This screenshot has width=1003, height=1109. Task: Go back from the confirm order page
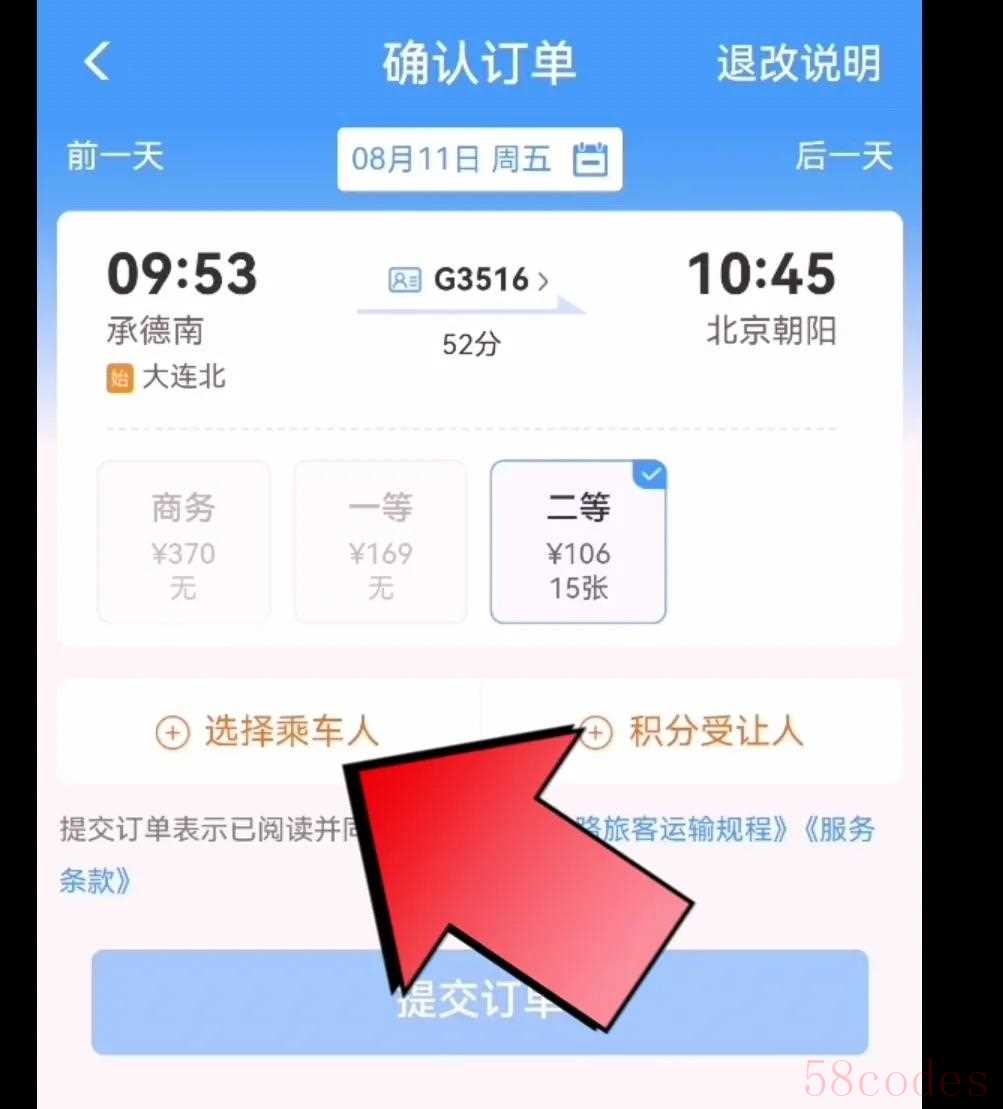(x=97, y=62)
